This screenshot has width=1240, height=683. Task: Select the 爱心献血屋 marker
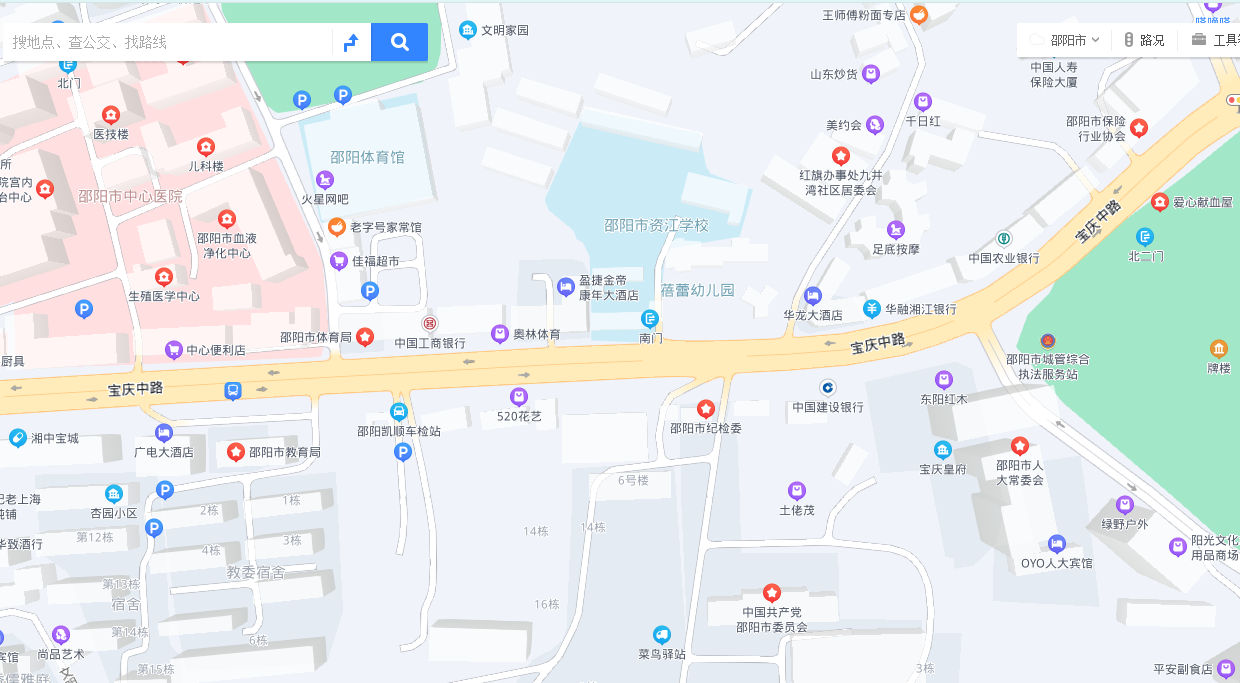coord(1160,202)
